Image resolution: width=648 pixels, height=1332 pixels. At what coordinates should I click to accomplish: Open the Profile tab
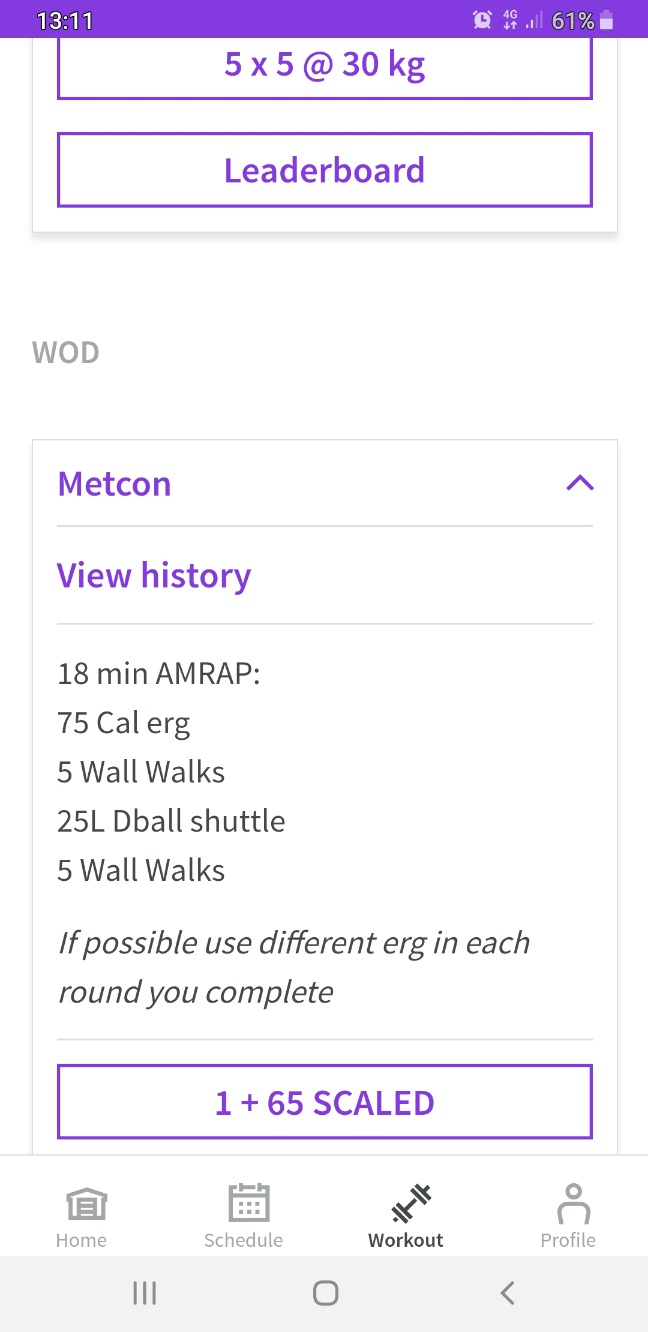click(x=568, y=1216)
